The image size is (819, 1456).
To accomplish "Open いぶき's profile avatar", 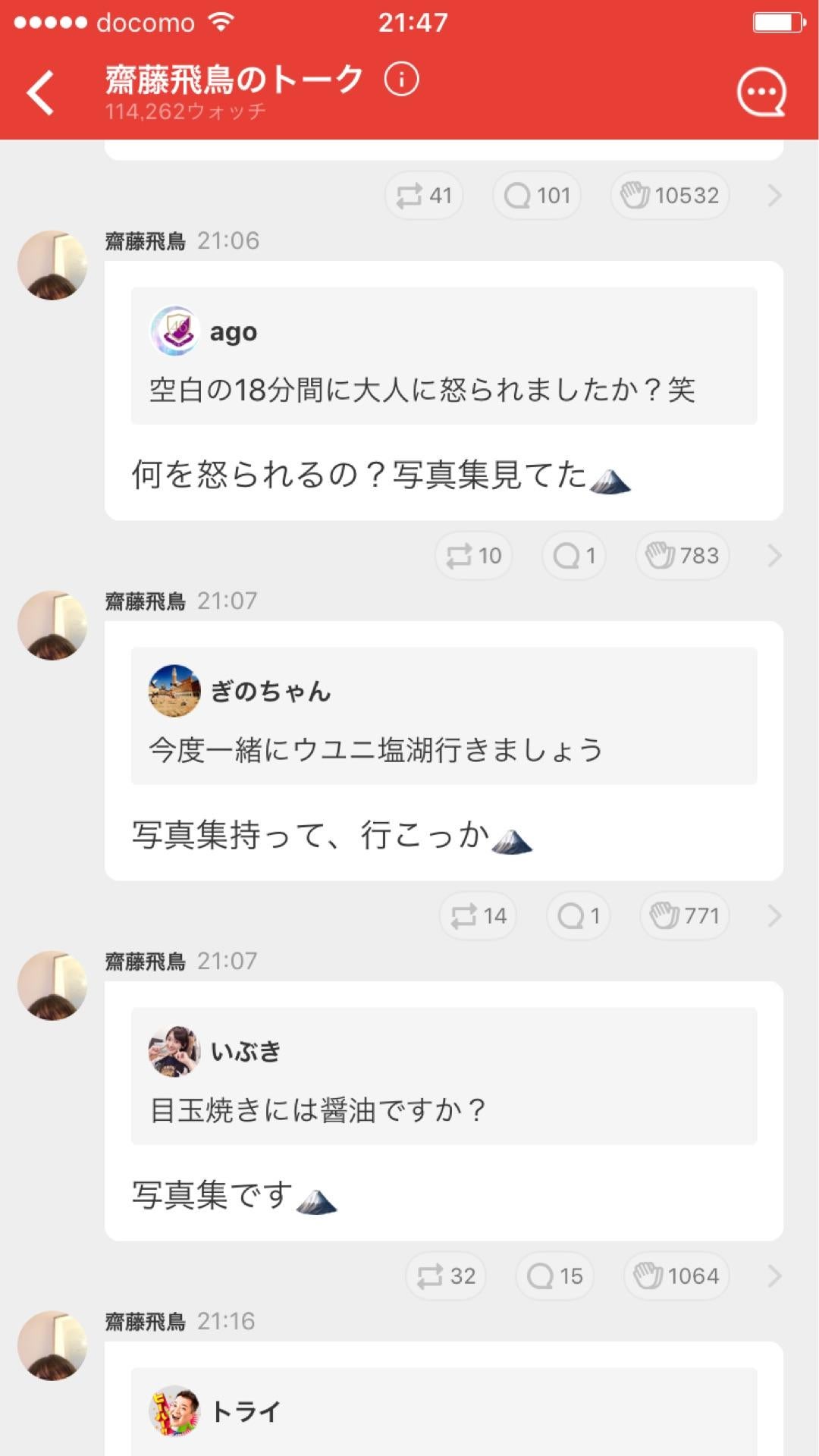I will click(173, 1052).
